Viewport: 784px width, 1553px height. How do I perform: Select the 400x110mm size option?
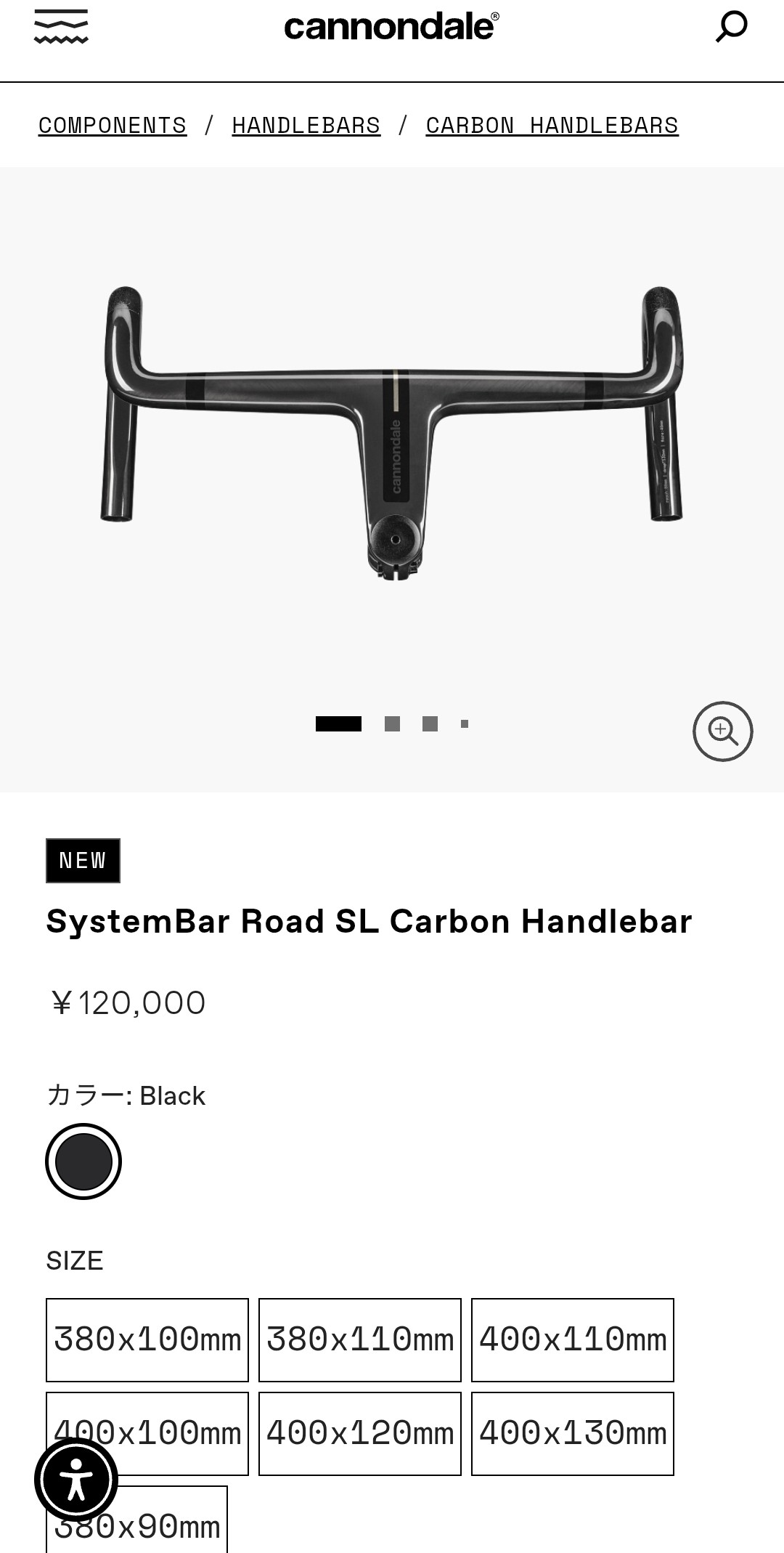[x=573, y=1339]
